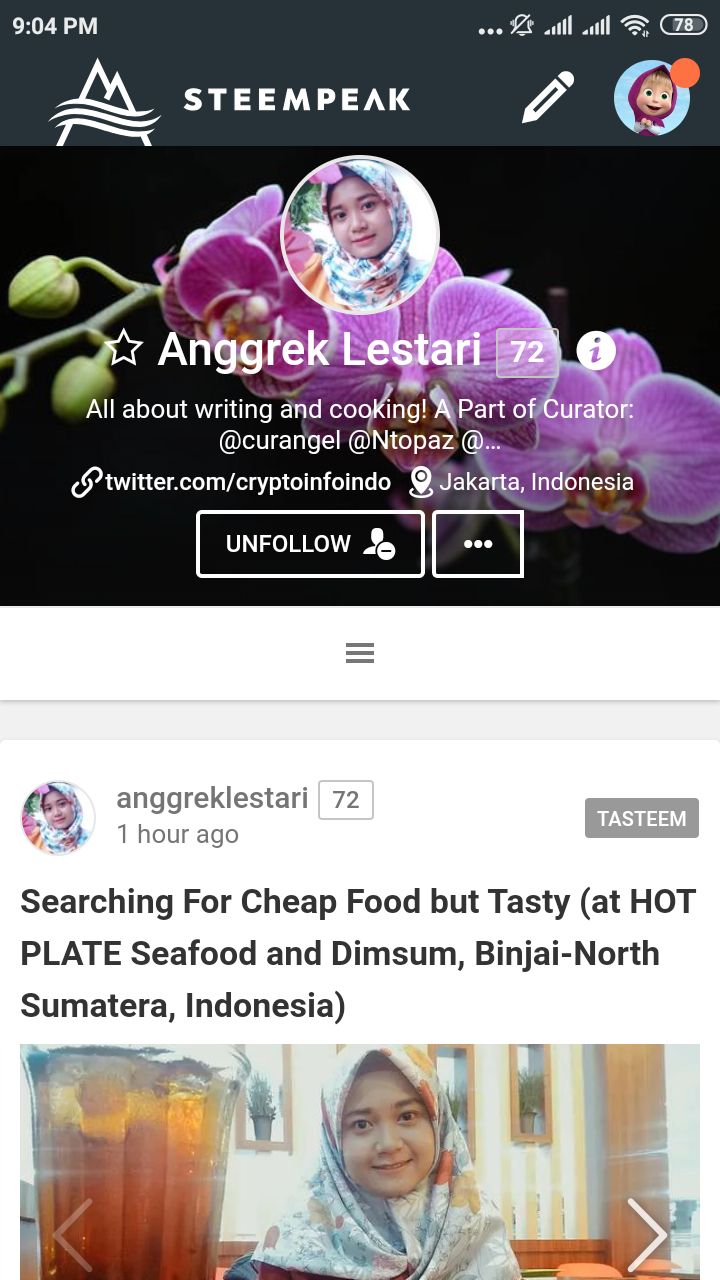Select the TASTEEM tag
Screen dimensions: 720x1280
click(641, 819)
